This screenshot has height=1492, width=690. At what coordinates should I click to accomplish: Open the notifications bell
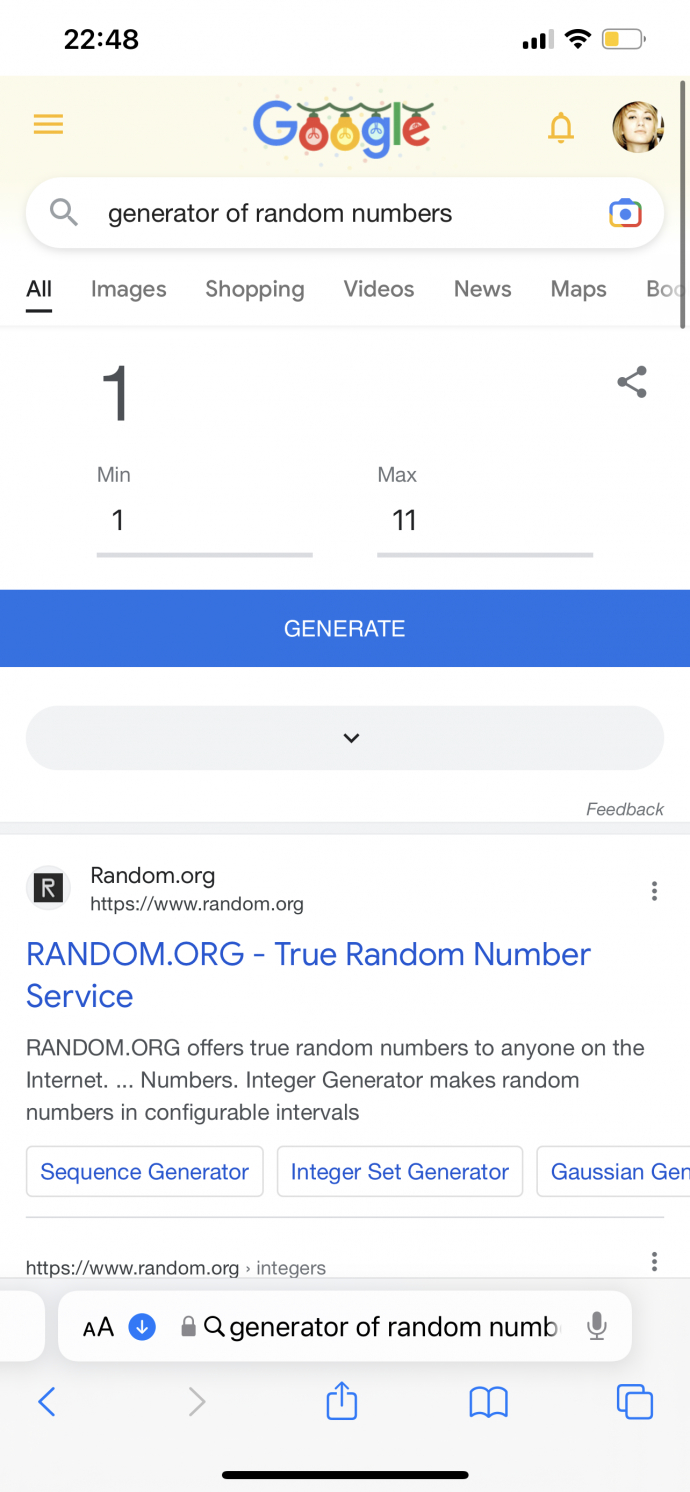(561, 127)
